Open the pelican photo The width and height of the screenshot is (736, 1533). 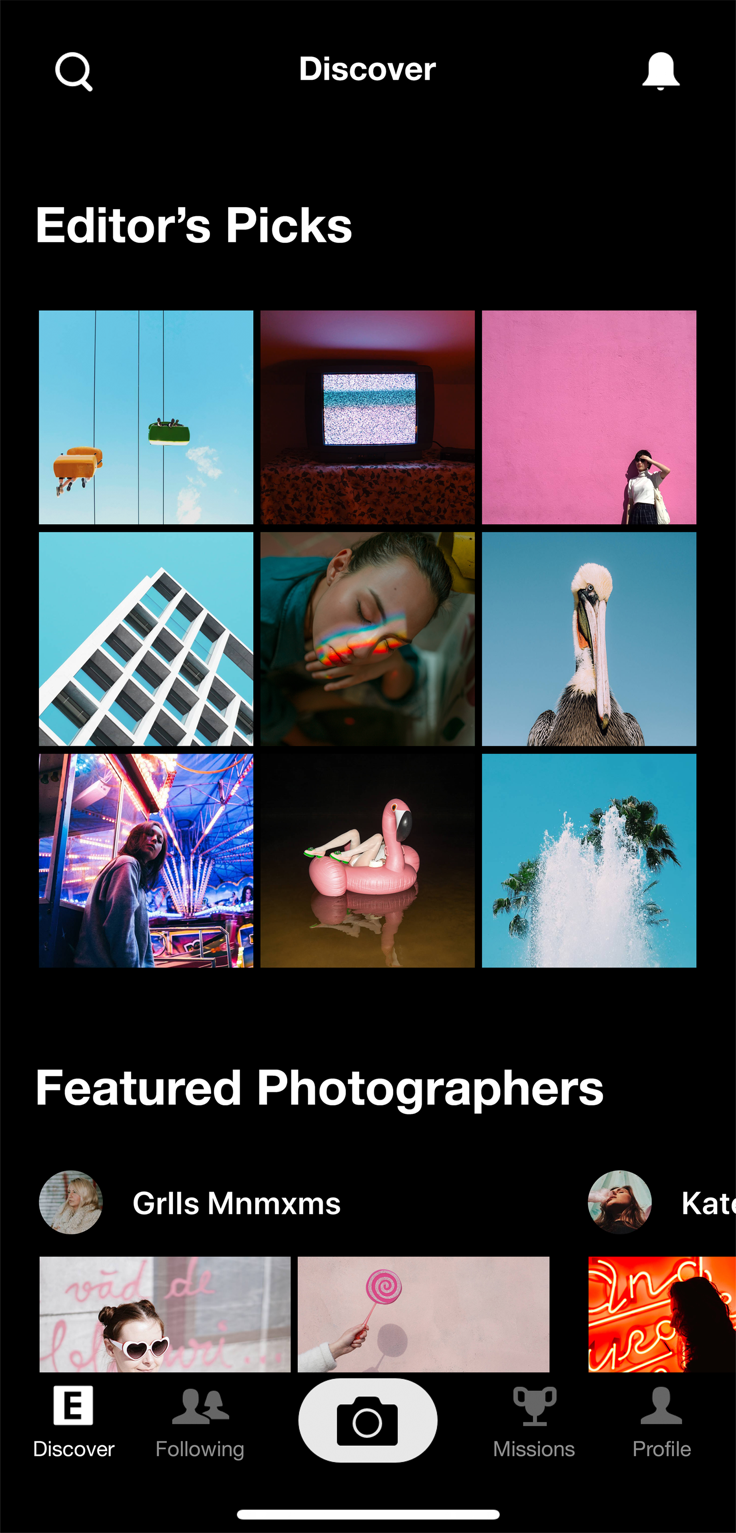coord(589,639)
